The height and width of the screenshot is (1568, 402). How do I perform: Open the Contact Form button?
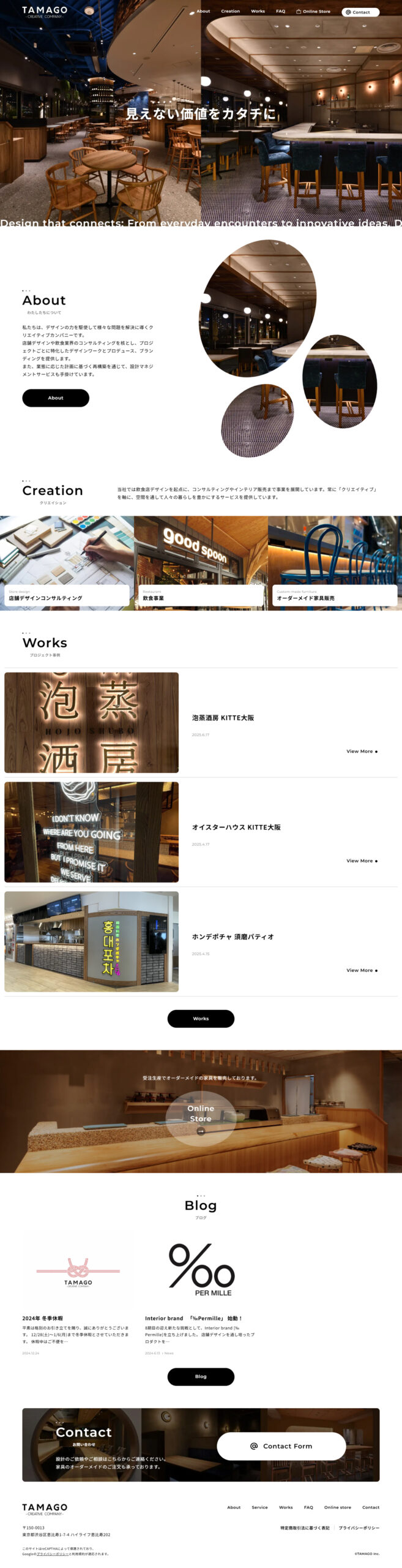click(x=281, y=1445)
